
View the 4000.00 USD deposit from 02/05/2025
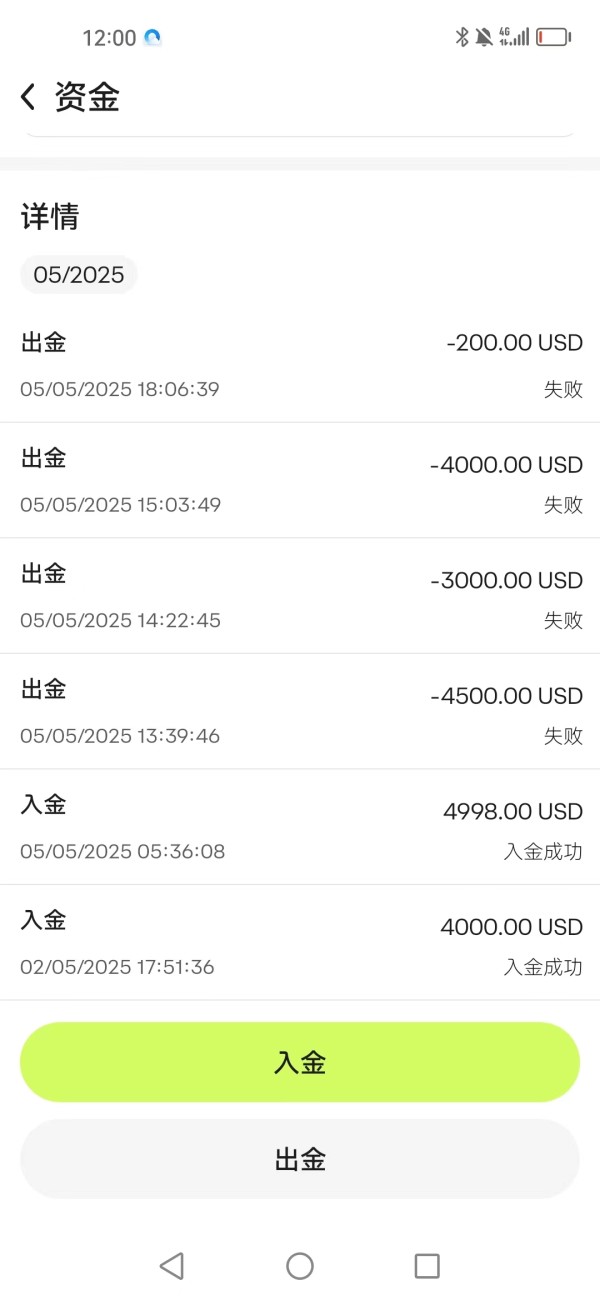pos(300,942)
